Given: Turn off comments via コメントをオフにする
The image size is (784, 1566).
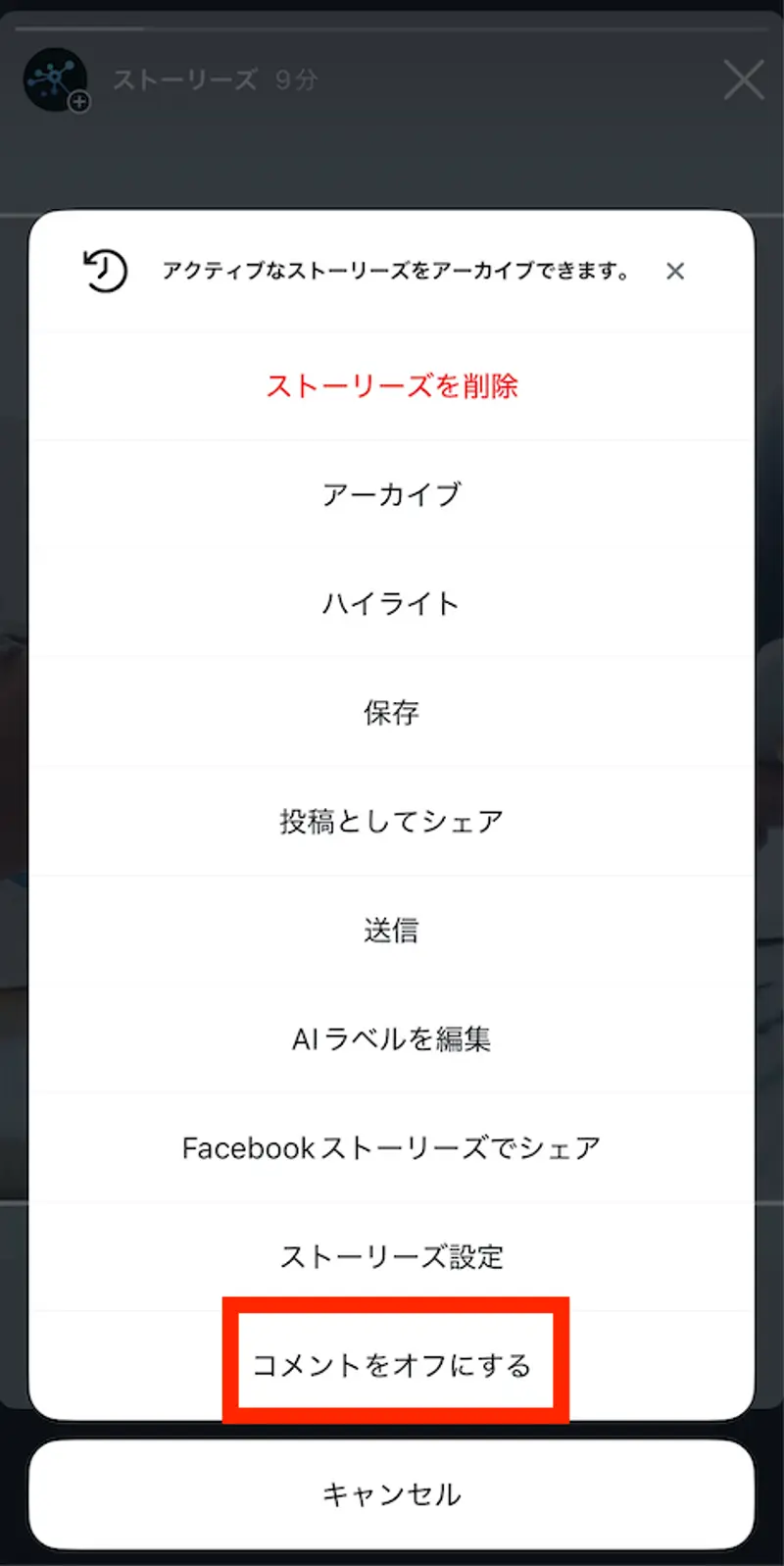Looking at the screenshot, I should pyautogui.click(x=392, y=1361).
